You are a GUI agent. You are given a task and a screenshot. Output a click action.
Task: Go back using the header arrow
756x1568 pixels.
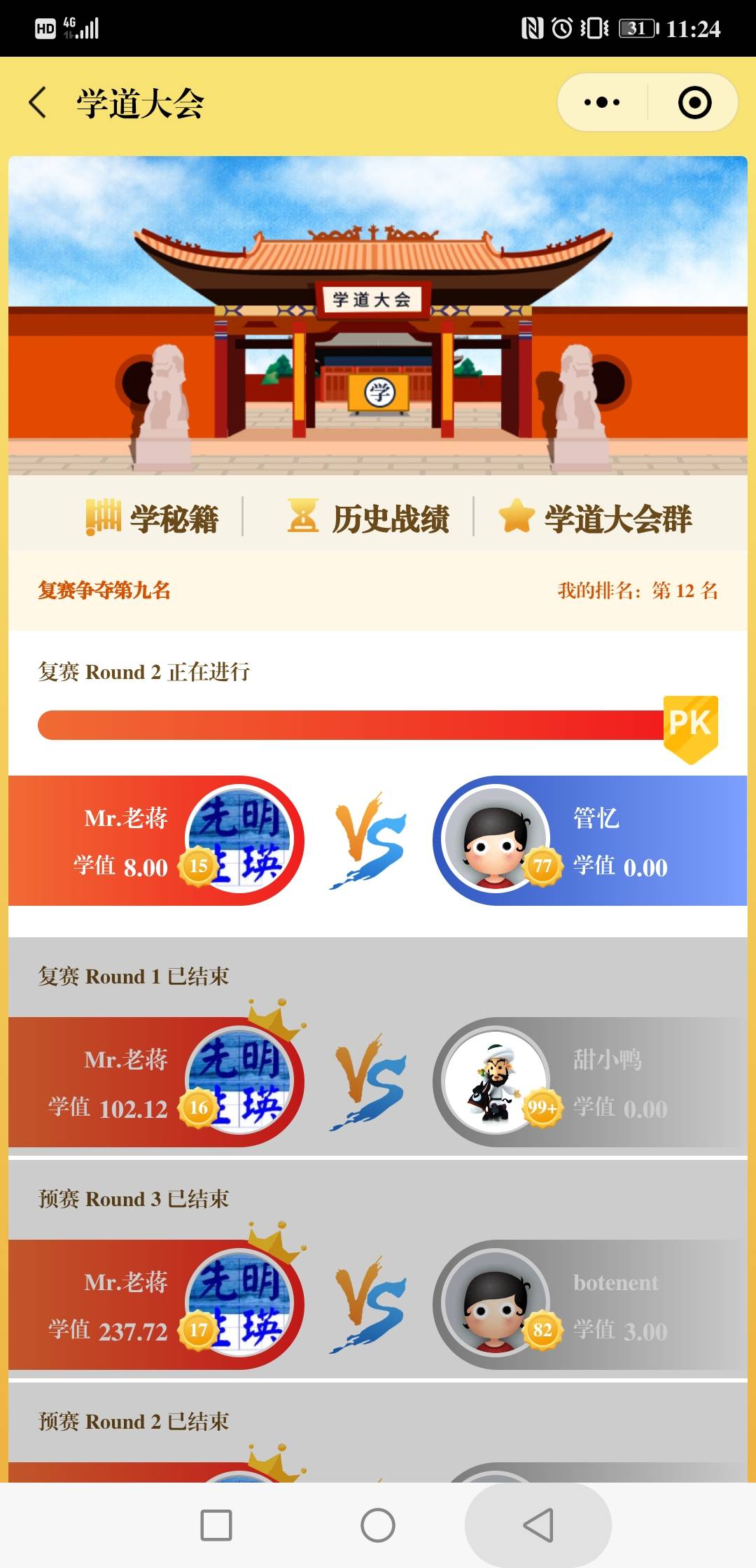[38, 103]
